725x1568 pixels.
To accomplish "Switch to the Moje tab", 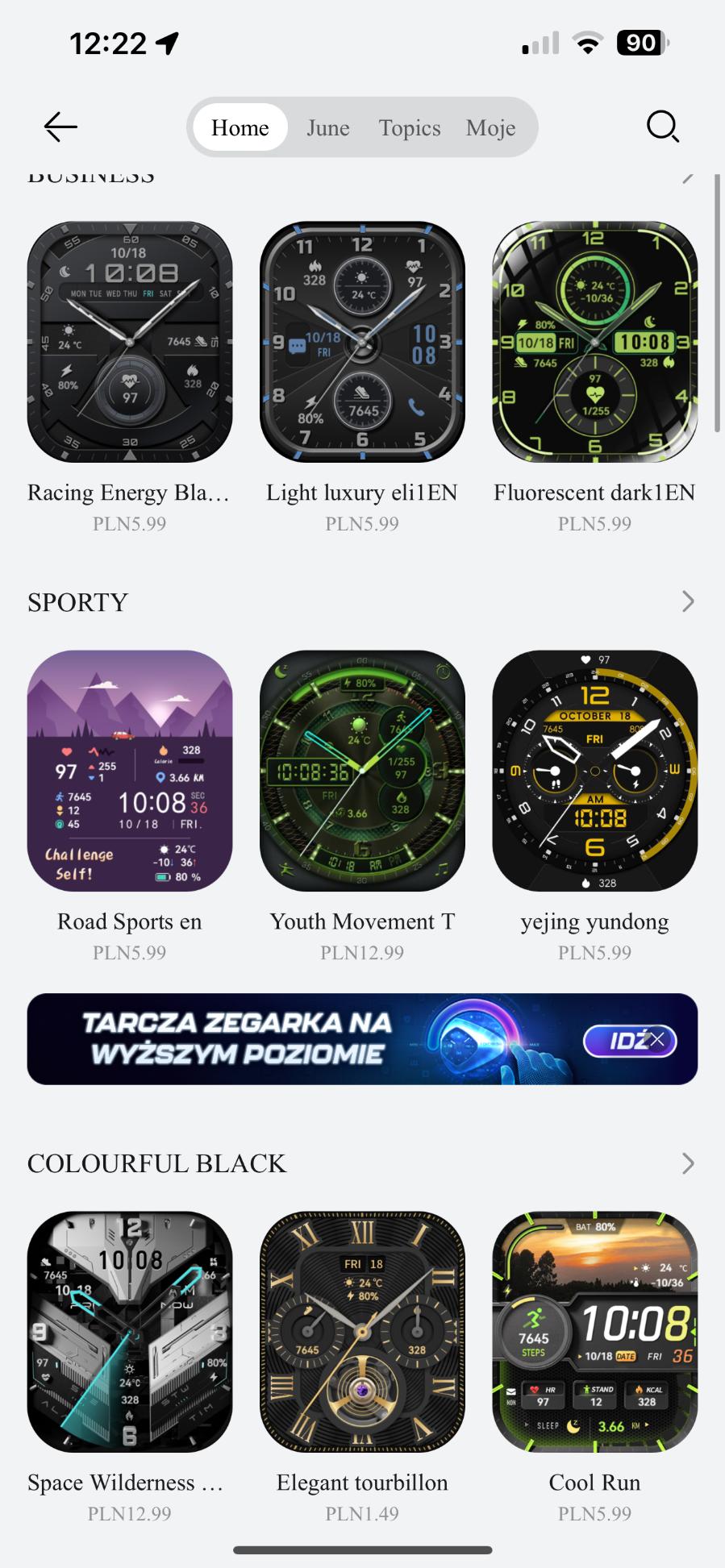I will point(490,127).
